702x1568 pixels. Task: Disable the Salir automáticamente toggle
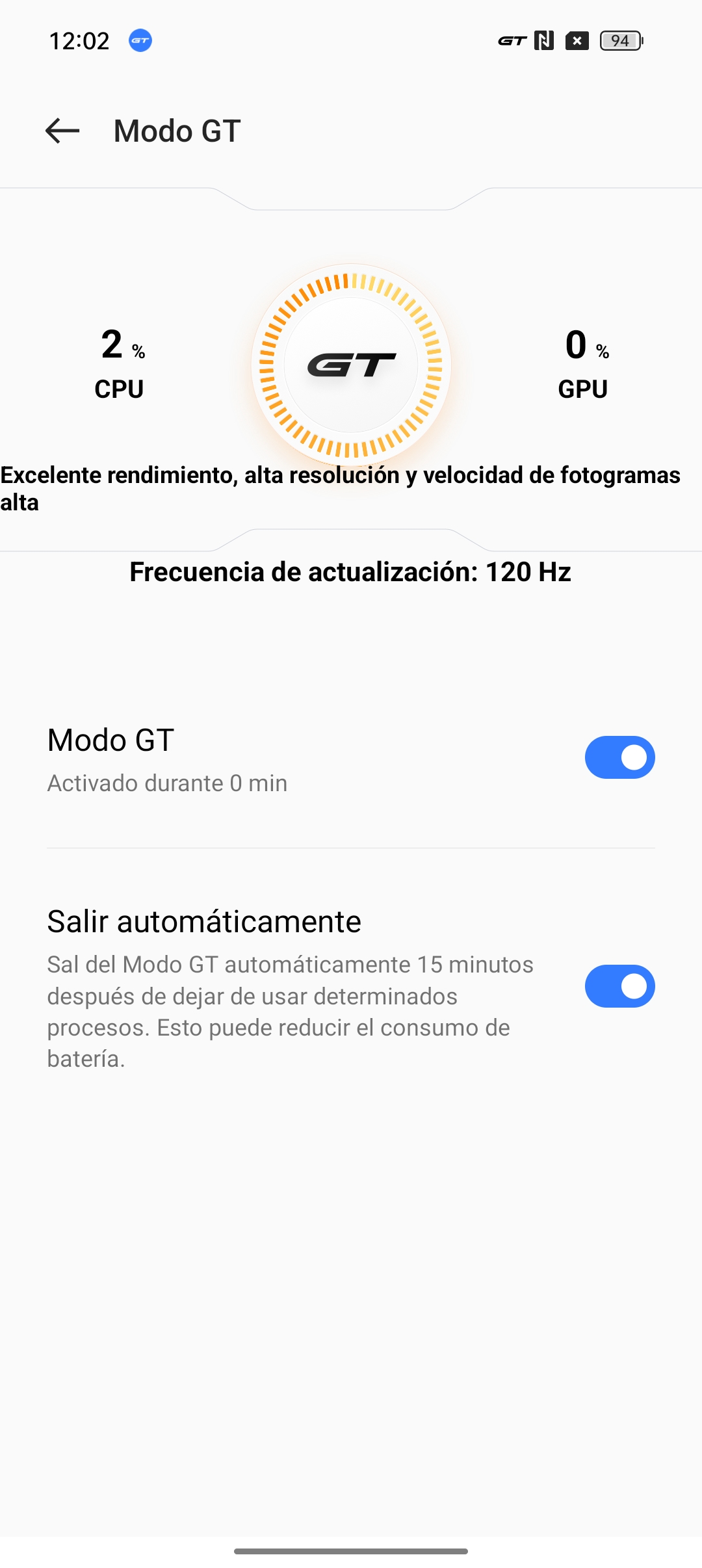coord(619,986)
